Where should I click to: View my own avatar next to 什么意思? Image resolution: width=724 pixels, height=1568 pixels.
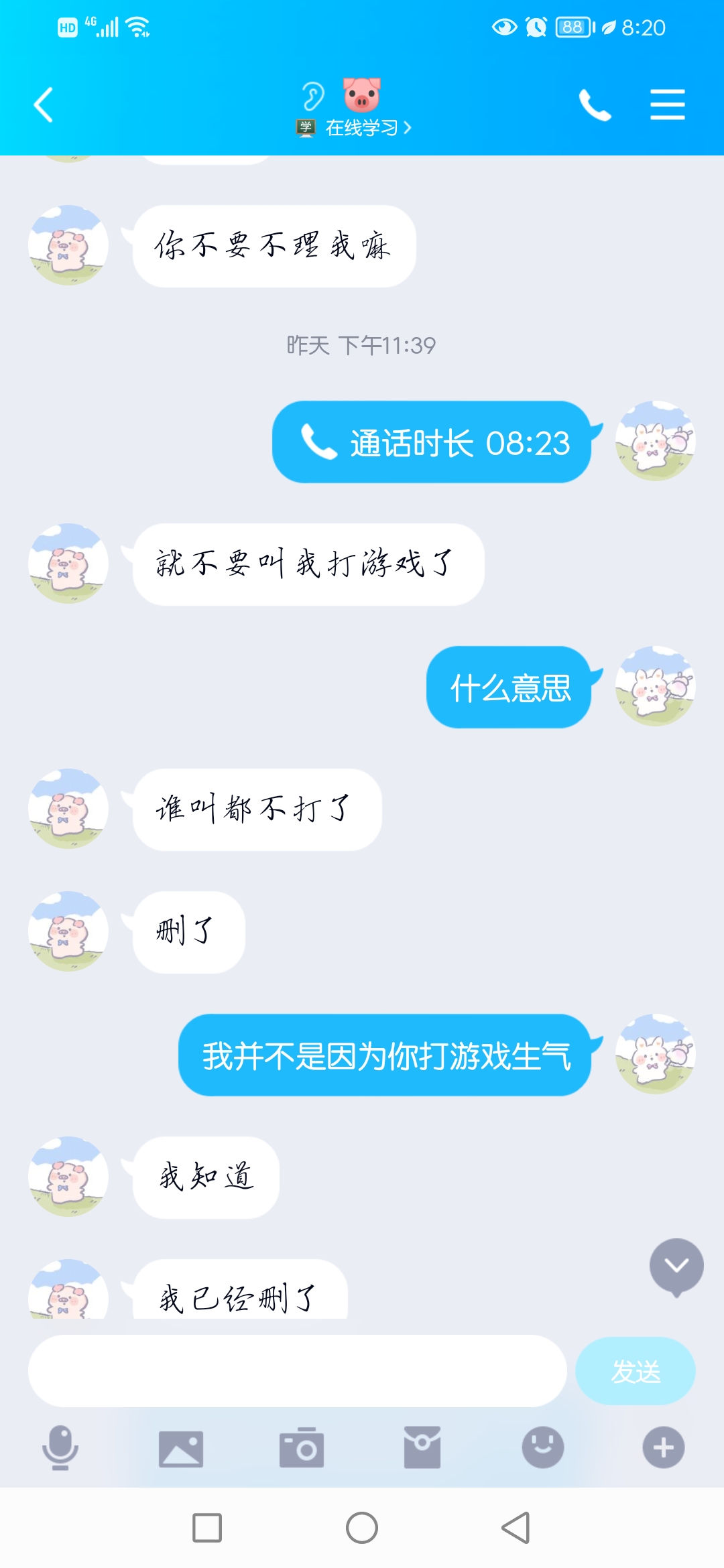[655, 686]
